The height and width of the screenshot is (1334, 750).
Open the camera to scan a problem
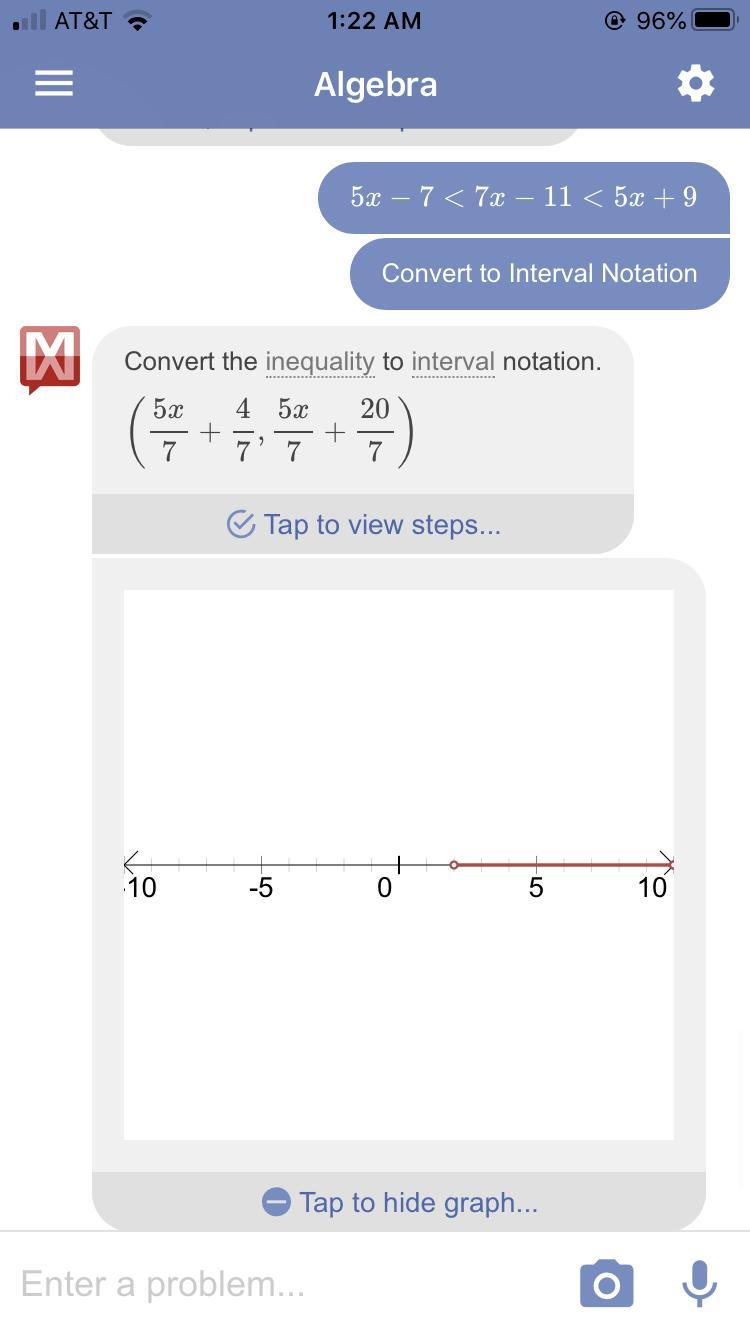606,1284
